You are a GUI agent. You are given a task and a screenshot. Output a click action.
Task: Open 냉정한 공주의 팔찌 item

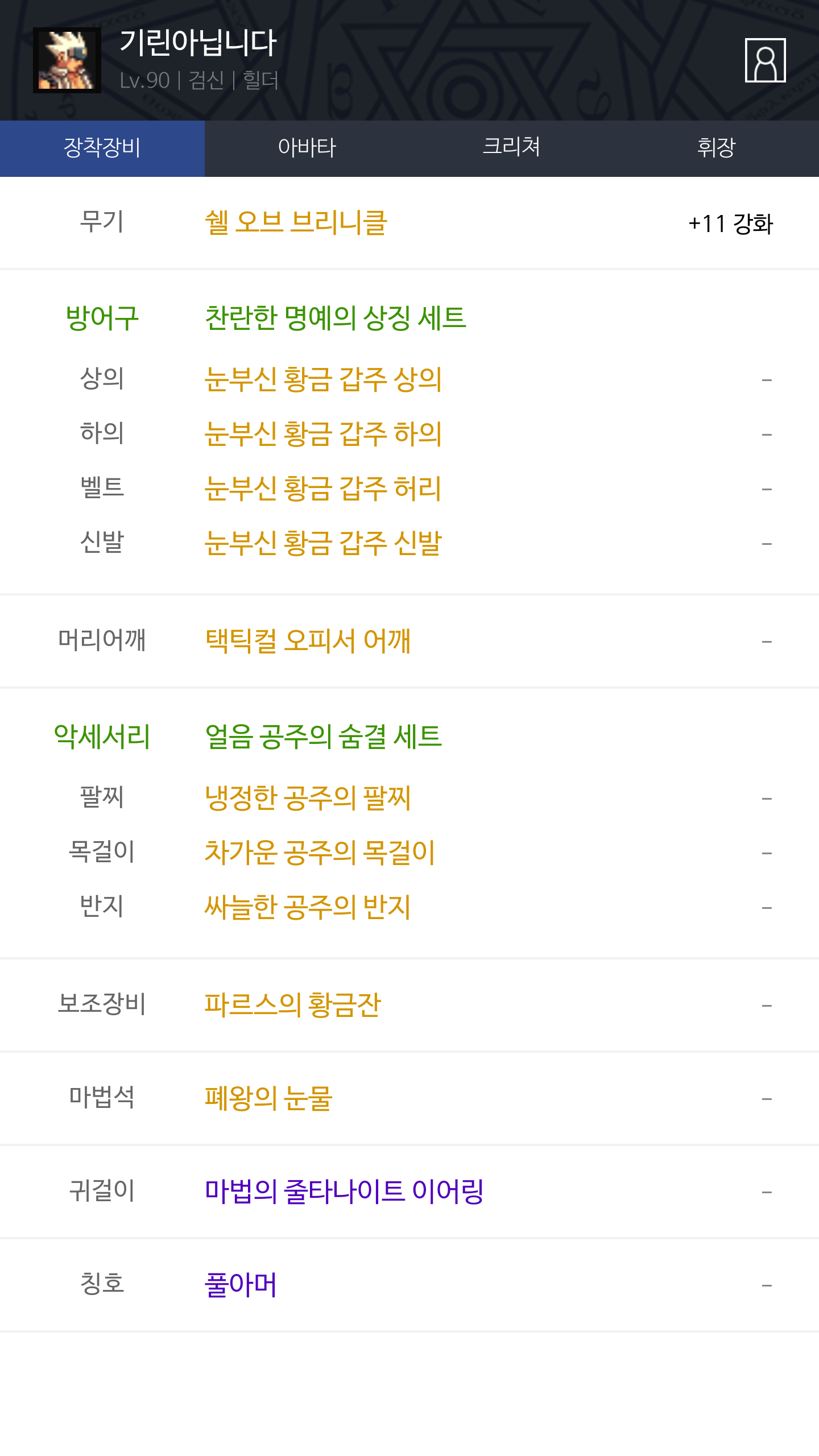(x=308, y=797)
